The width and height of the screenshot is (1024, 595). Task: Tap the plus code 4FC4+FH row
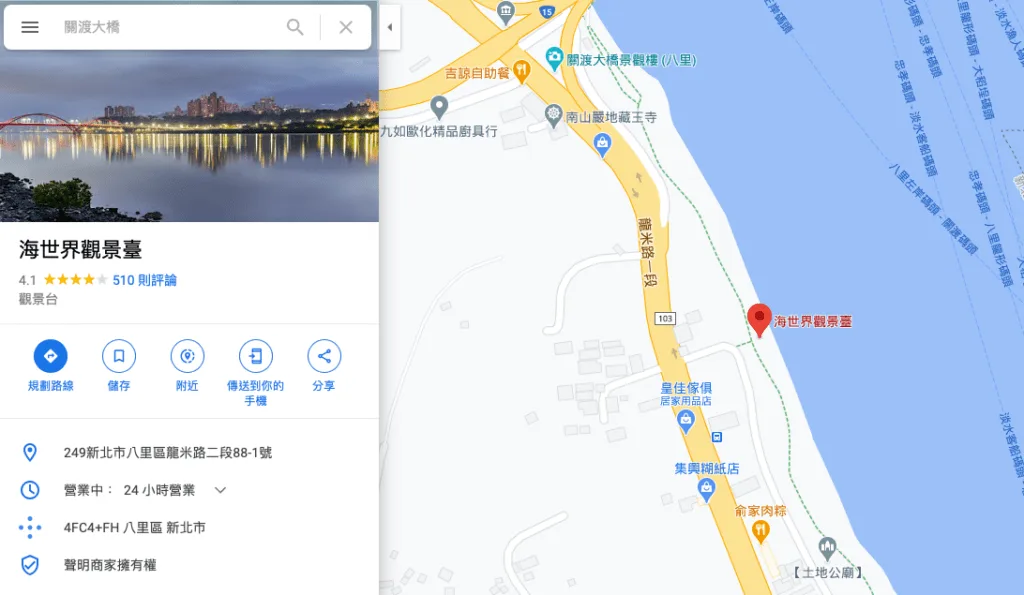pos(134,527)
